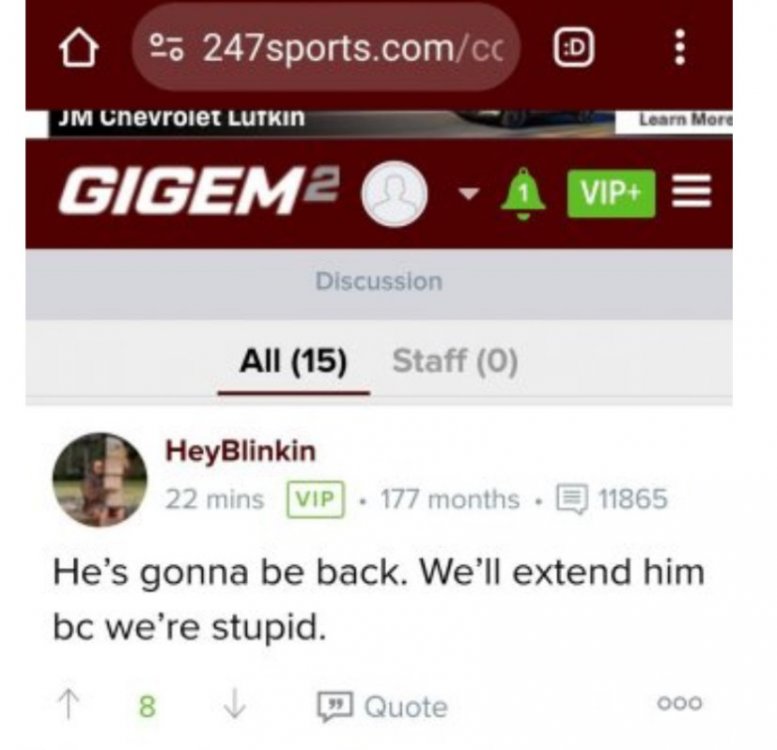Image resolution: width=777 pixels, height=750 pixels.
Task: Open the user profile avatar
Action: [394, 194]
